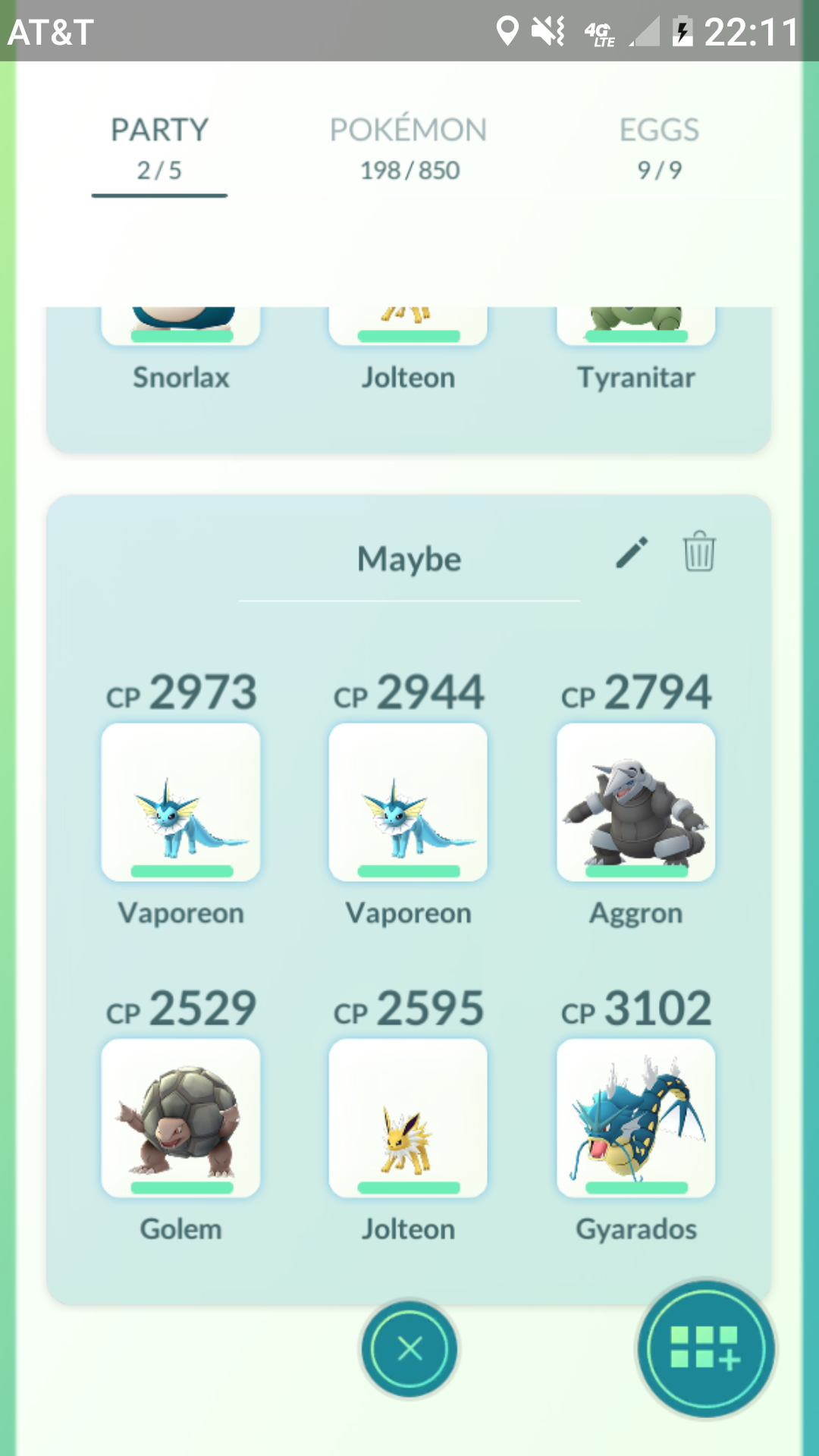
Task: Open the CP 2595 Jolteon
Action: pos(408,1119)
